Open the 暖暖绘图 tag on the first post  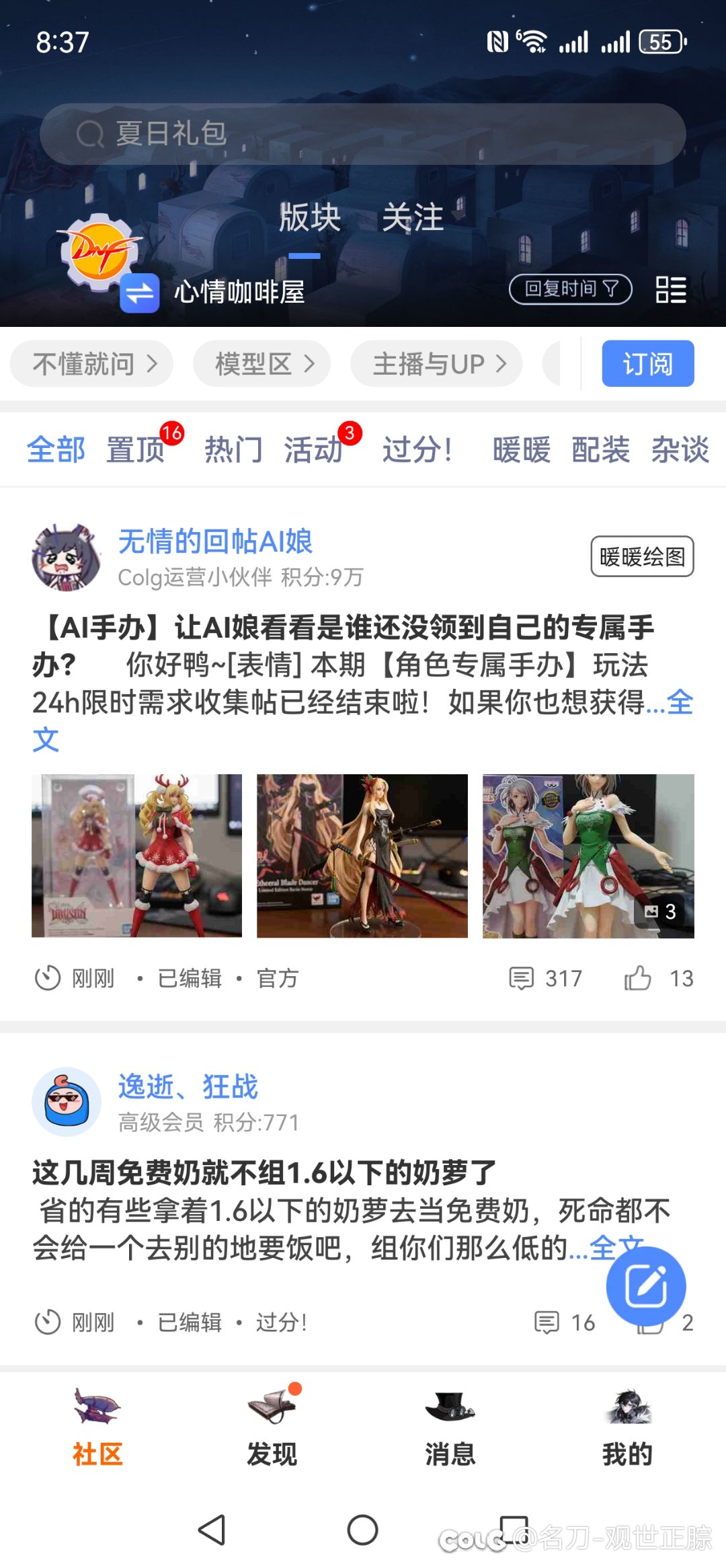(x=642, y=557)
